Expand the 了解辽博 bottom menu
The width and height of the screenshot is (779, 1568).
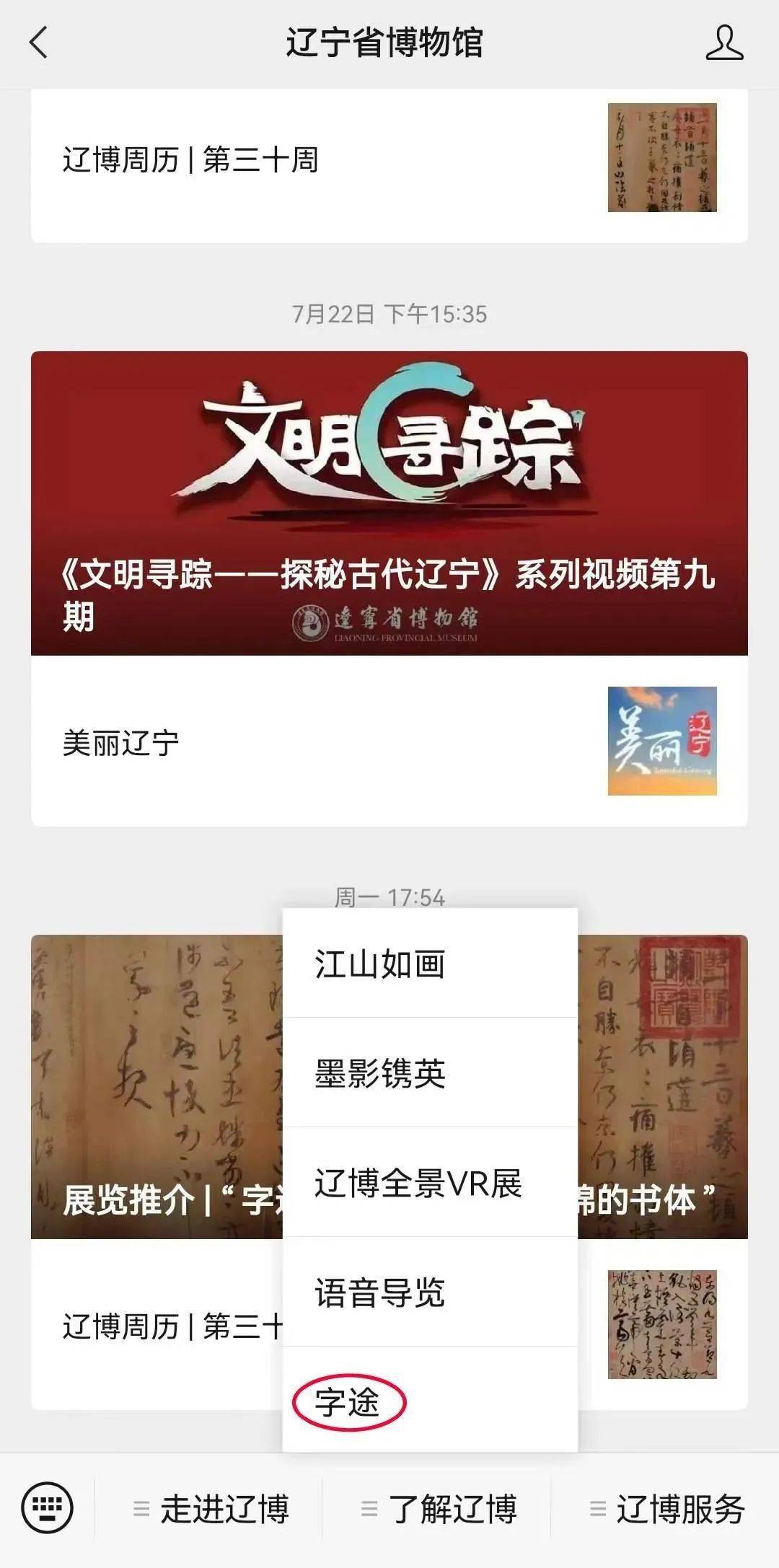439,1509
